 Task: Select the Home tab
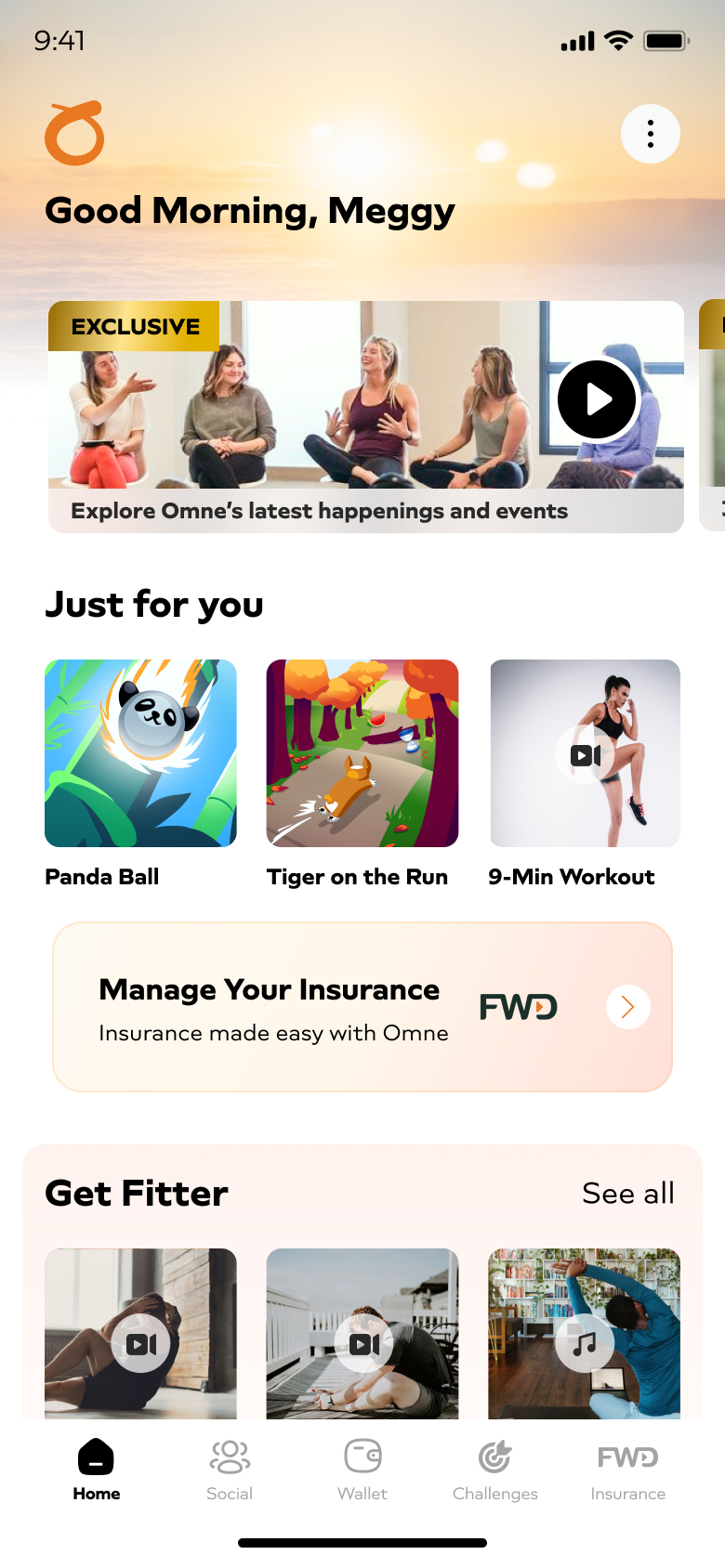97,1469
